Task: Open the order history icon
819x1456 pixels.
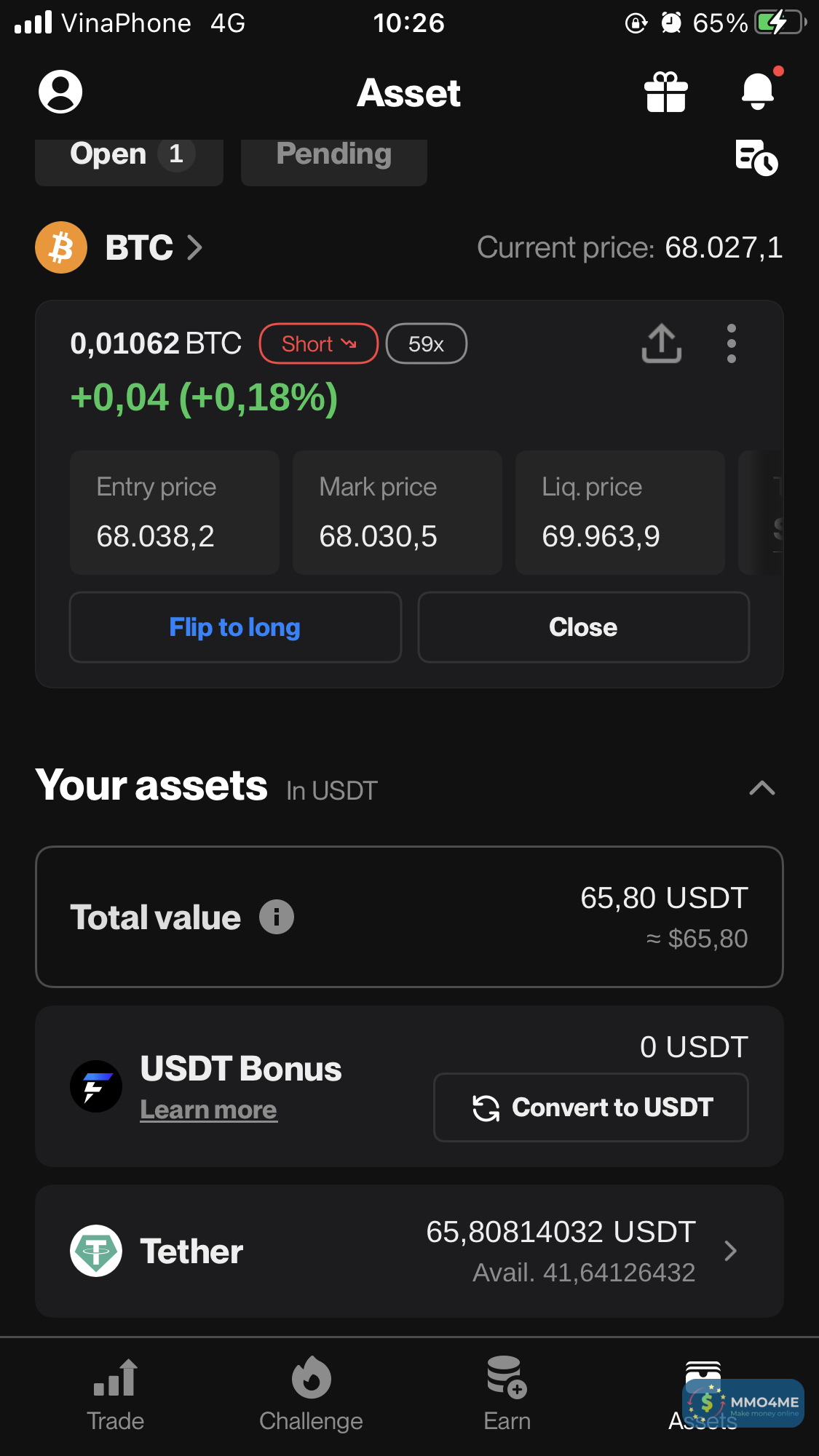Action: pos(756,157)
